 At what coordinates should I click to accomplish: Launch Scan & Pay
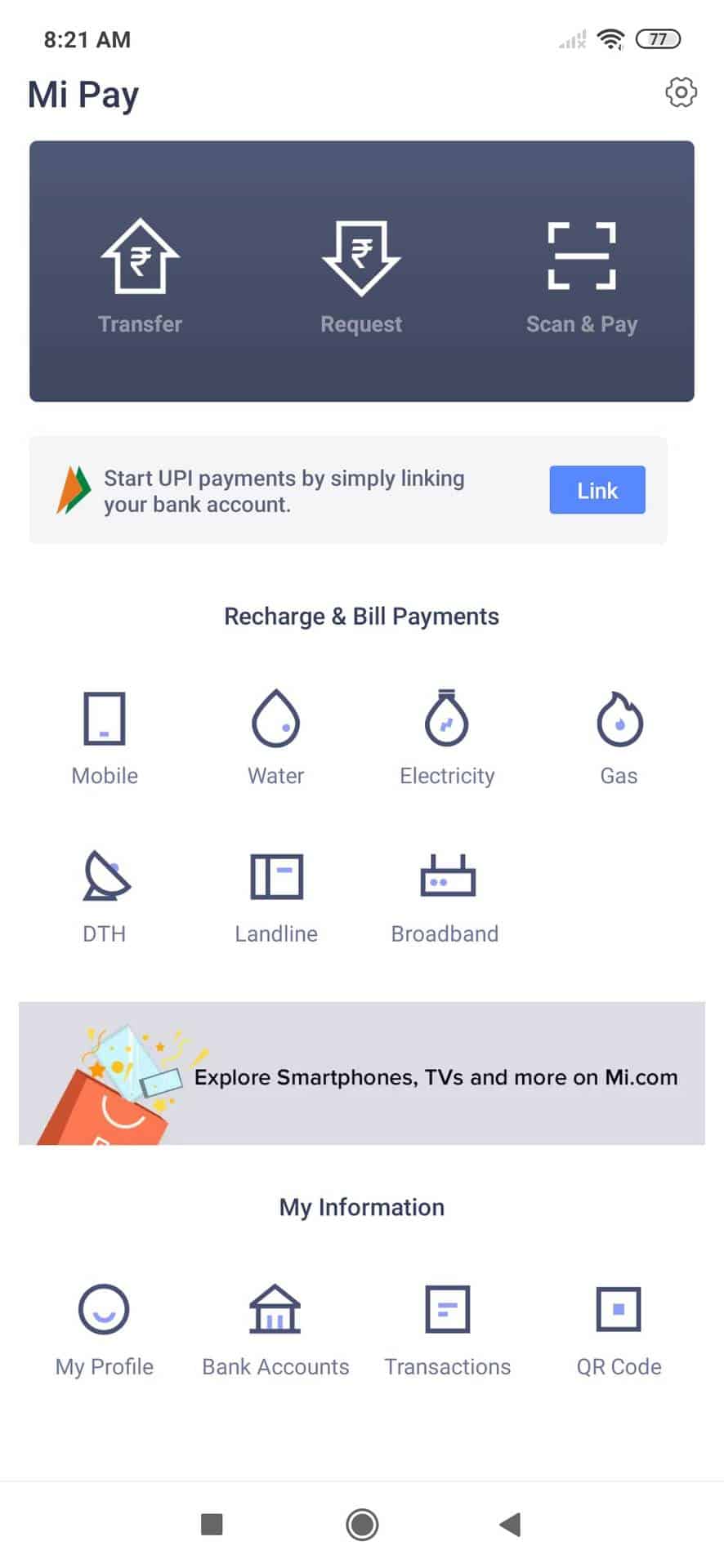581,276
